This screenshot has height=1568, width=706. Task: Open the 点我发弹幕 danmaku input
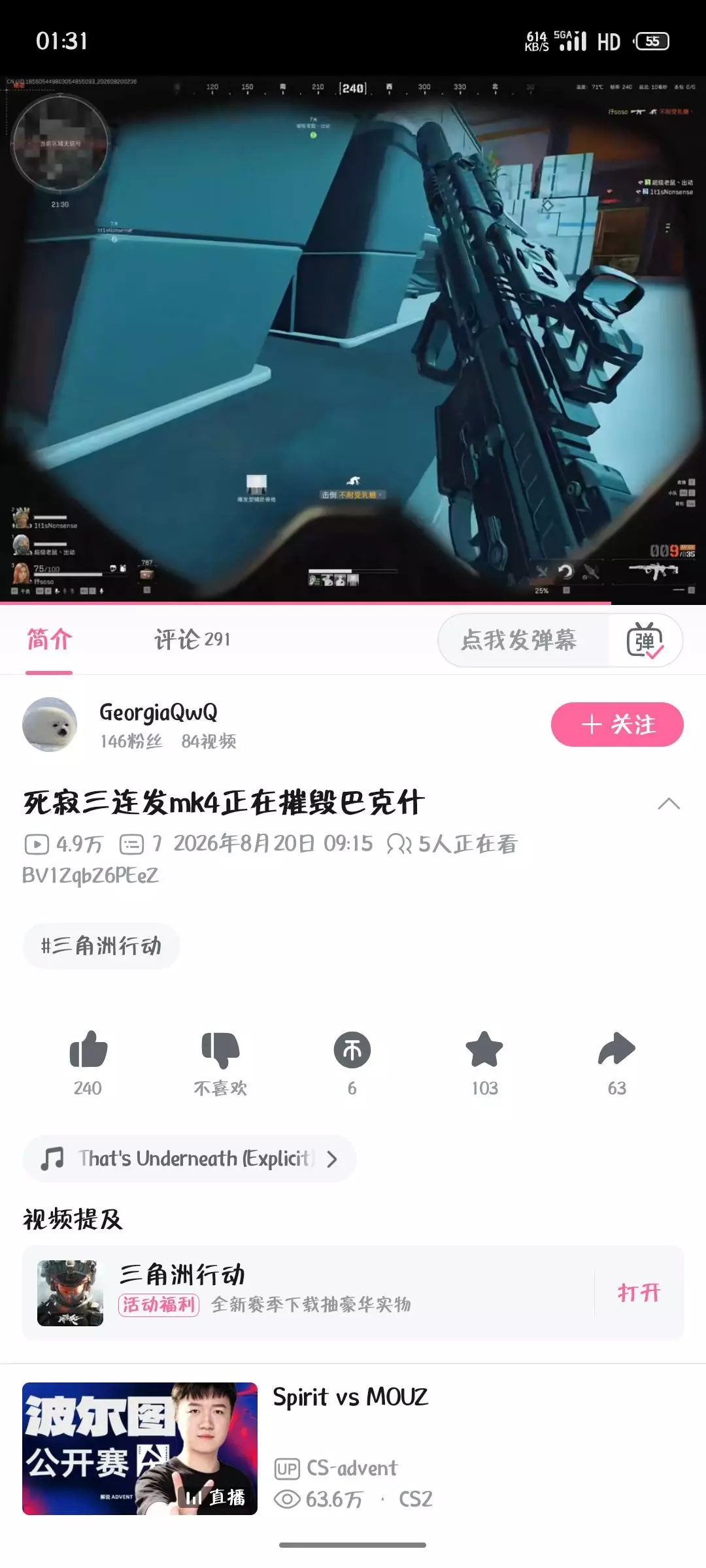pos(518,640)
